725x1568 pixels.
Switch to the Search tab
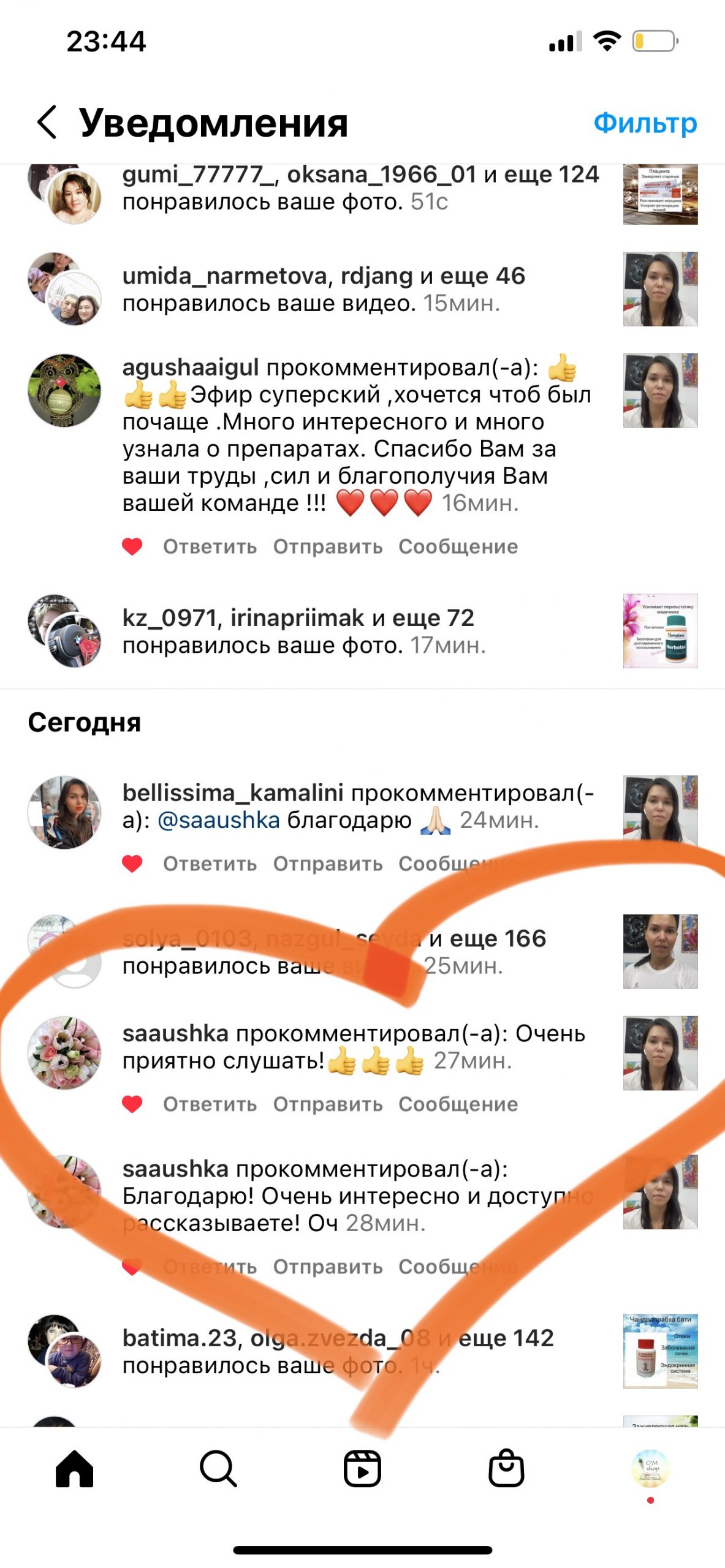coord(218,1468)
